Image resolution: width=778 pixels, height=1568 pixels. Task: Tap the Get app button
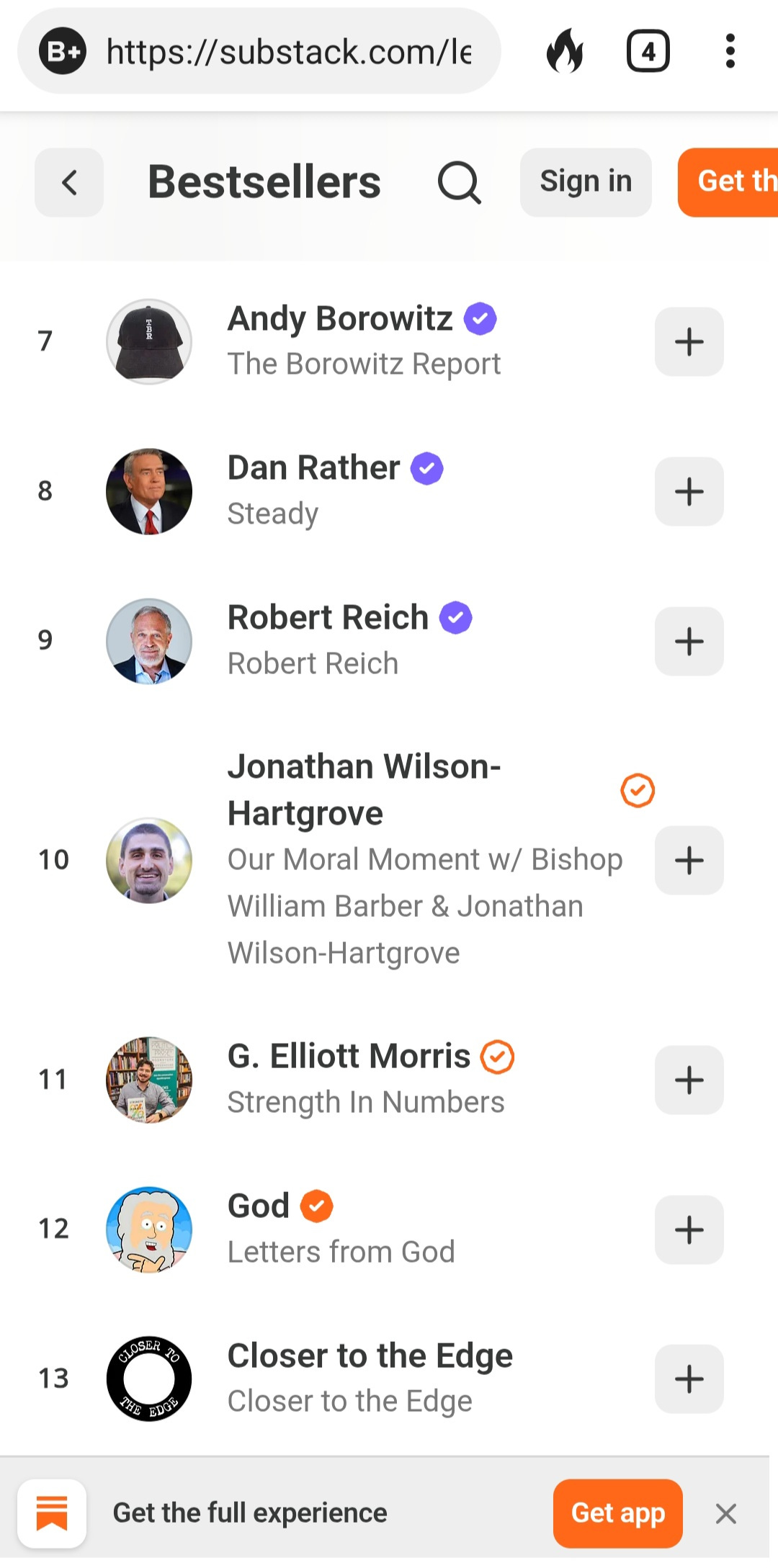pyautogui.click(x=617, y=1513)
